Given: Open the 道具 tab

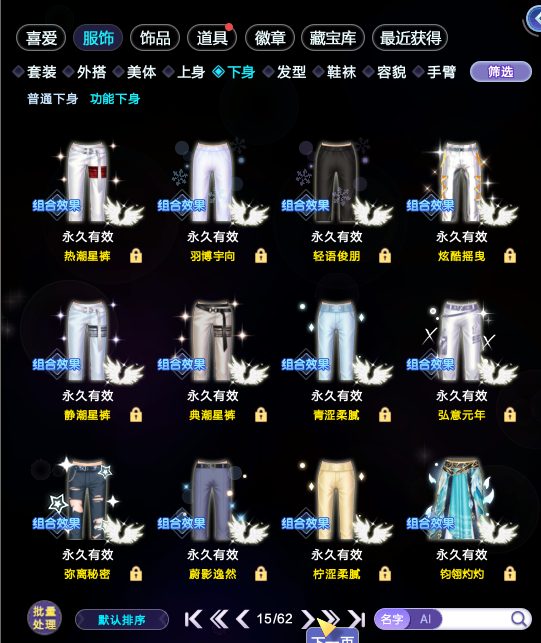Looking at the screenshot, I should pos(212,38).
